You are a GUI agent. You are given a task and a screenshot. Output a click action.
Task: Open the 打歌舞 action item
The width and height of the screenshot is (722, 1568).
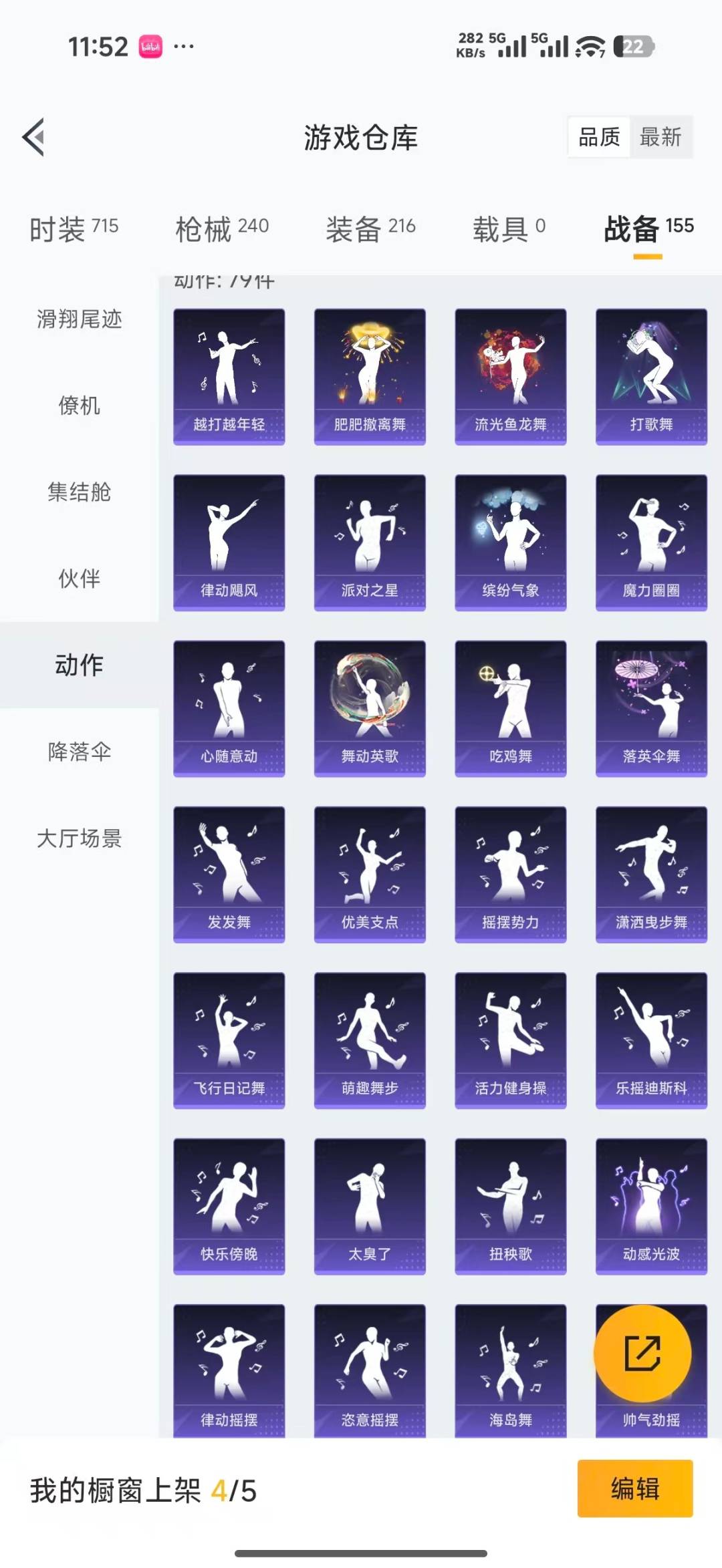point(650,374)
